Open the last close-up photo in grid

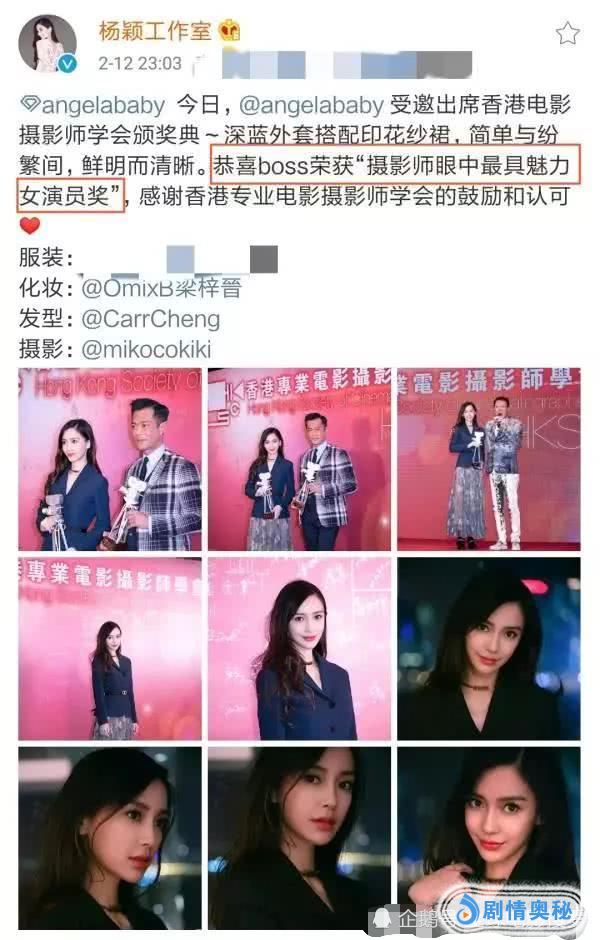click(x=488, y=838)
